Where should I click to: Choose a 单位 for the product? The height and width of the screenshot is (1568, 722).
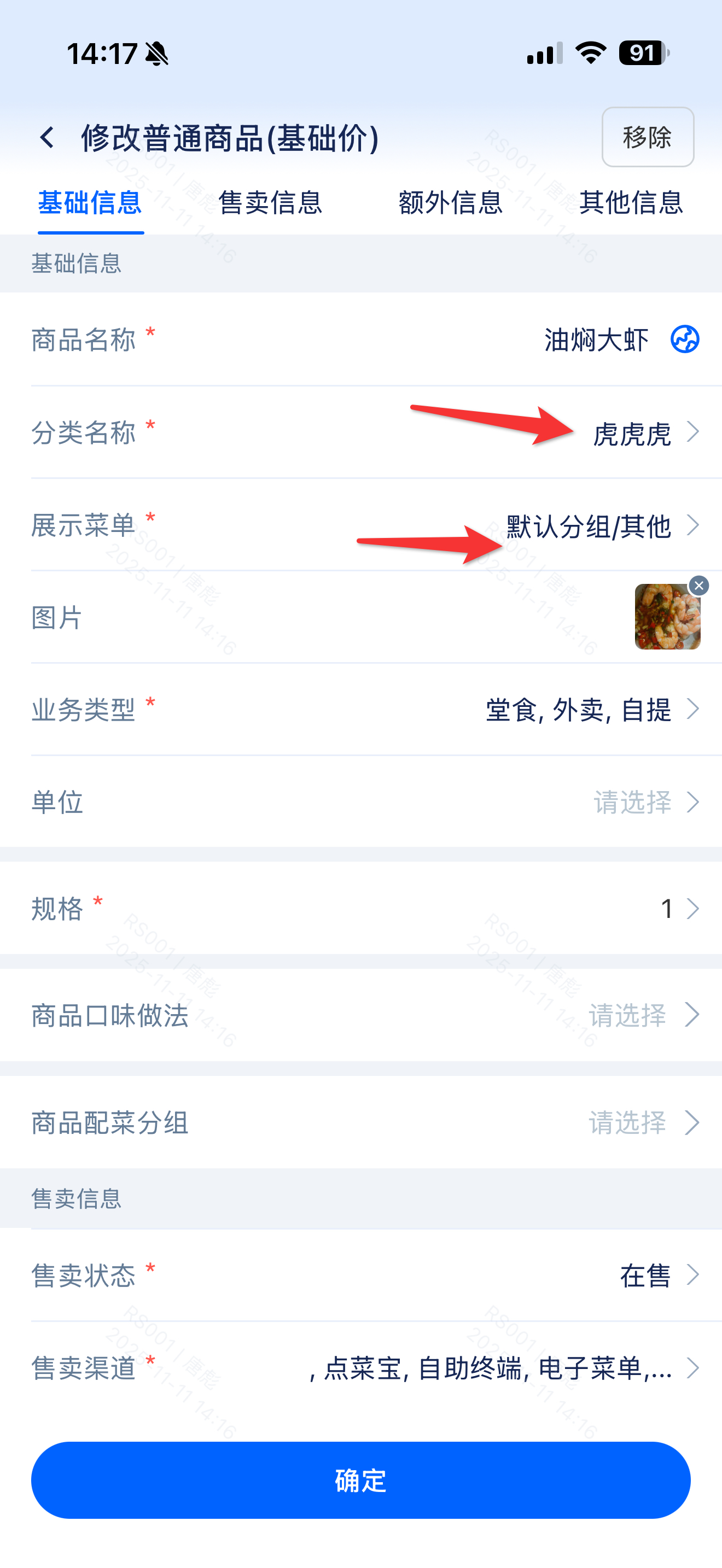pos(633,802)
